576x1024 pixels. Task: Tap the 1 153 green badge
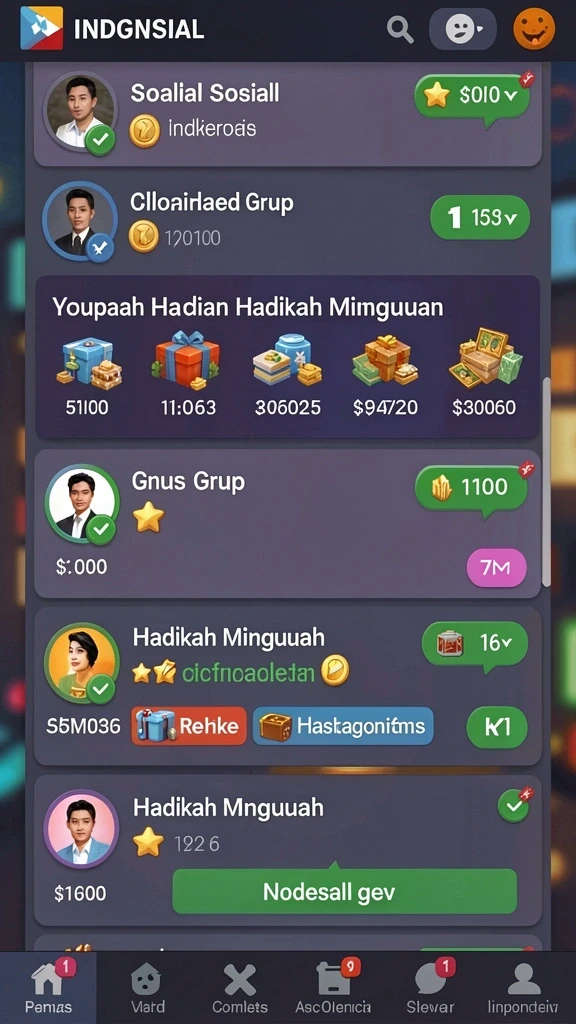[x=480, y=217]
